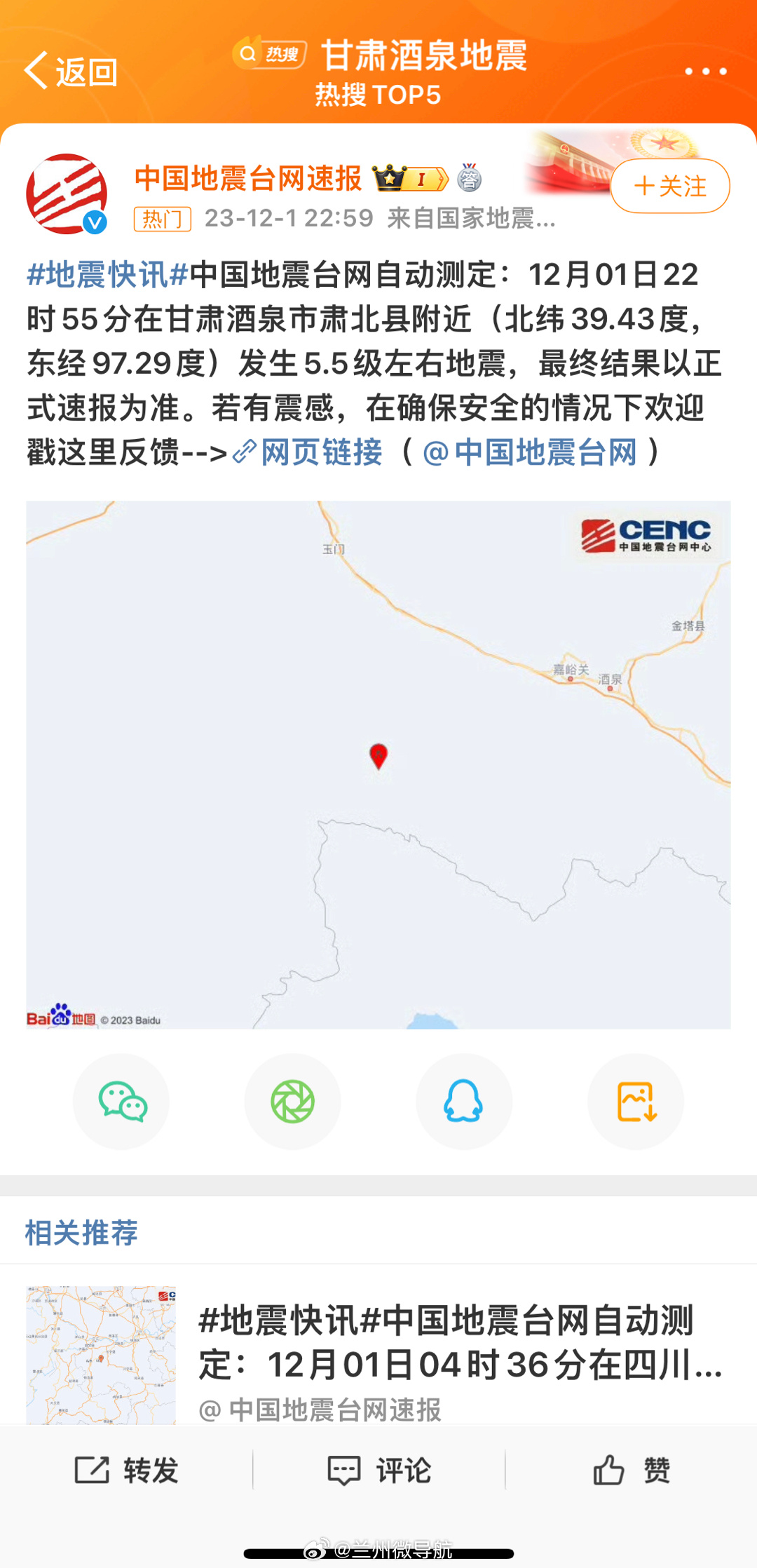Viewport: 757px width, 1568px height.
Task: Share post to WeChat
Action: coord(121,1101)
